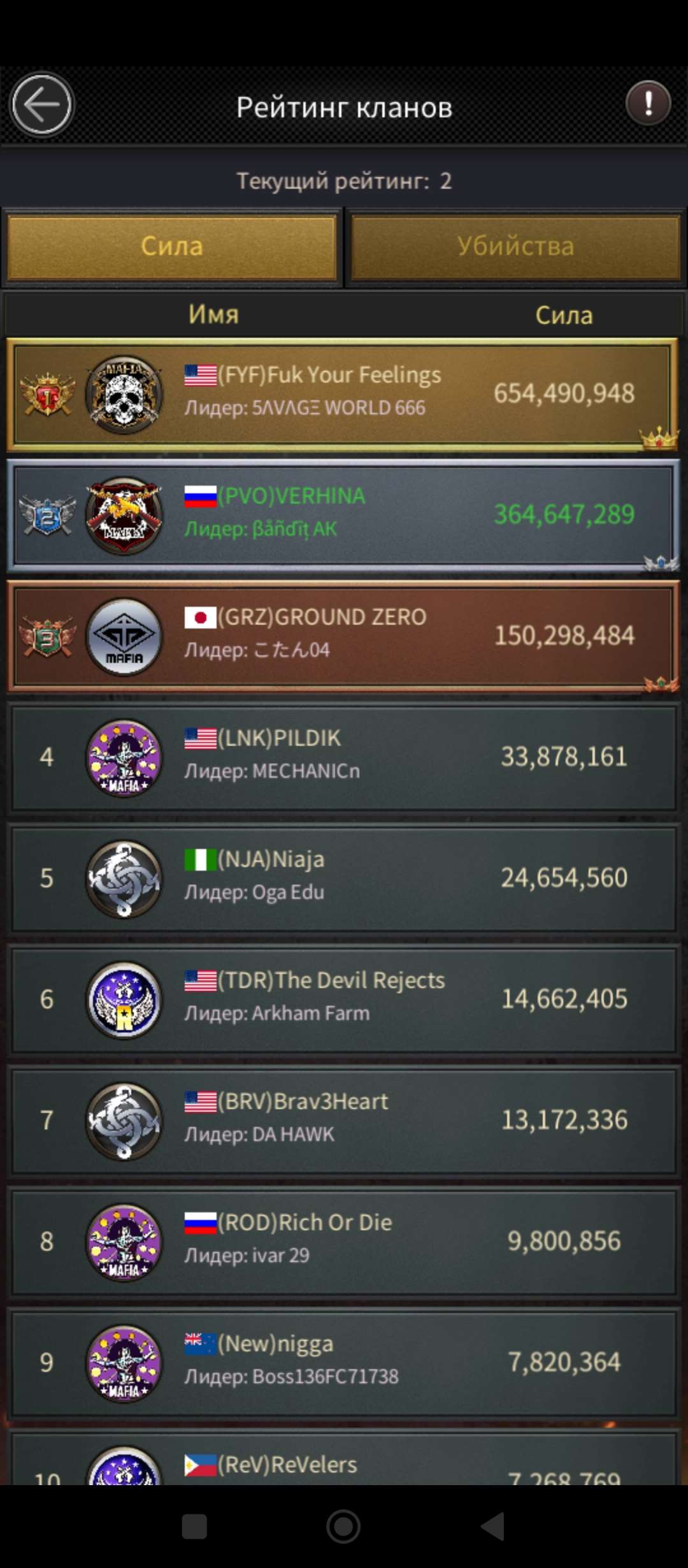The height and width of the screenshot is (1568, 688).
Task: Tap the system back triangle
Action: click(x=492, y=1527)
